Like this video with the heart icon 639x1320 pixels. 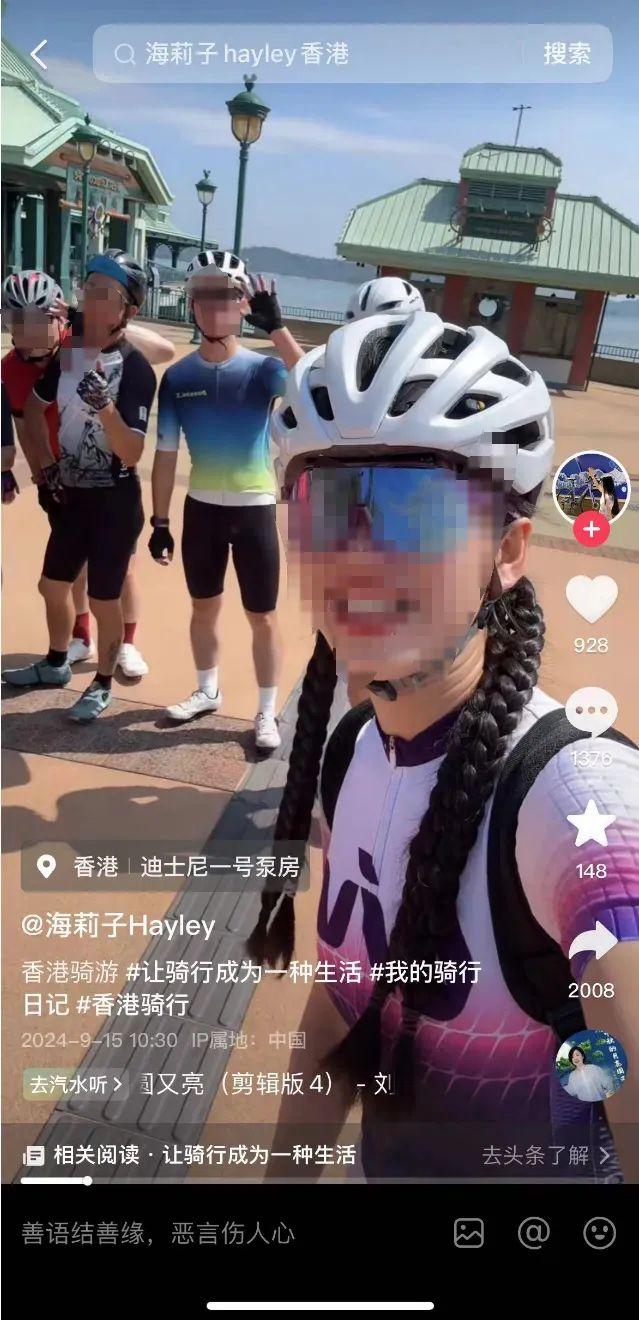coord(591,600)
